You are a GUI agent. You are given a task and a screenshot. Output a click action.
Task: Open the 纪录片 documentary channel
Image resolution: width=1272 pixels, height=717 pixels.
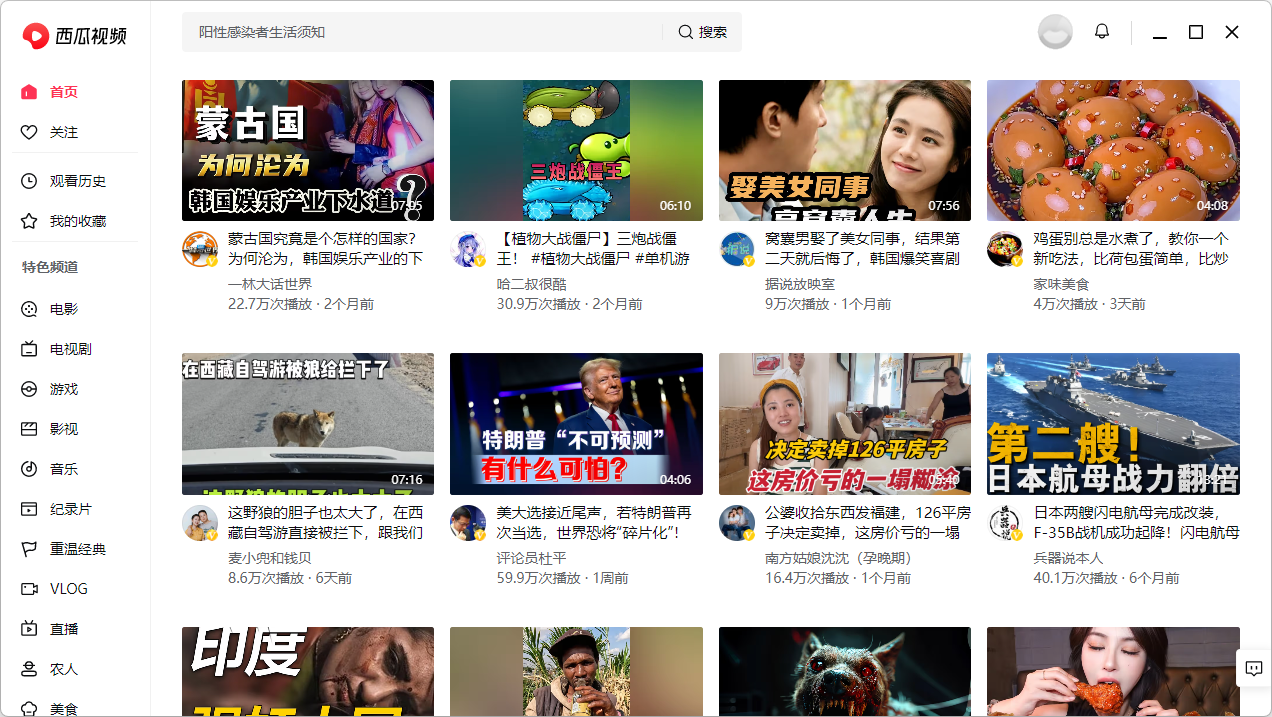(70, 509)
